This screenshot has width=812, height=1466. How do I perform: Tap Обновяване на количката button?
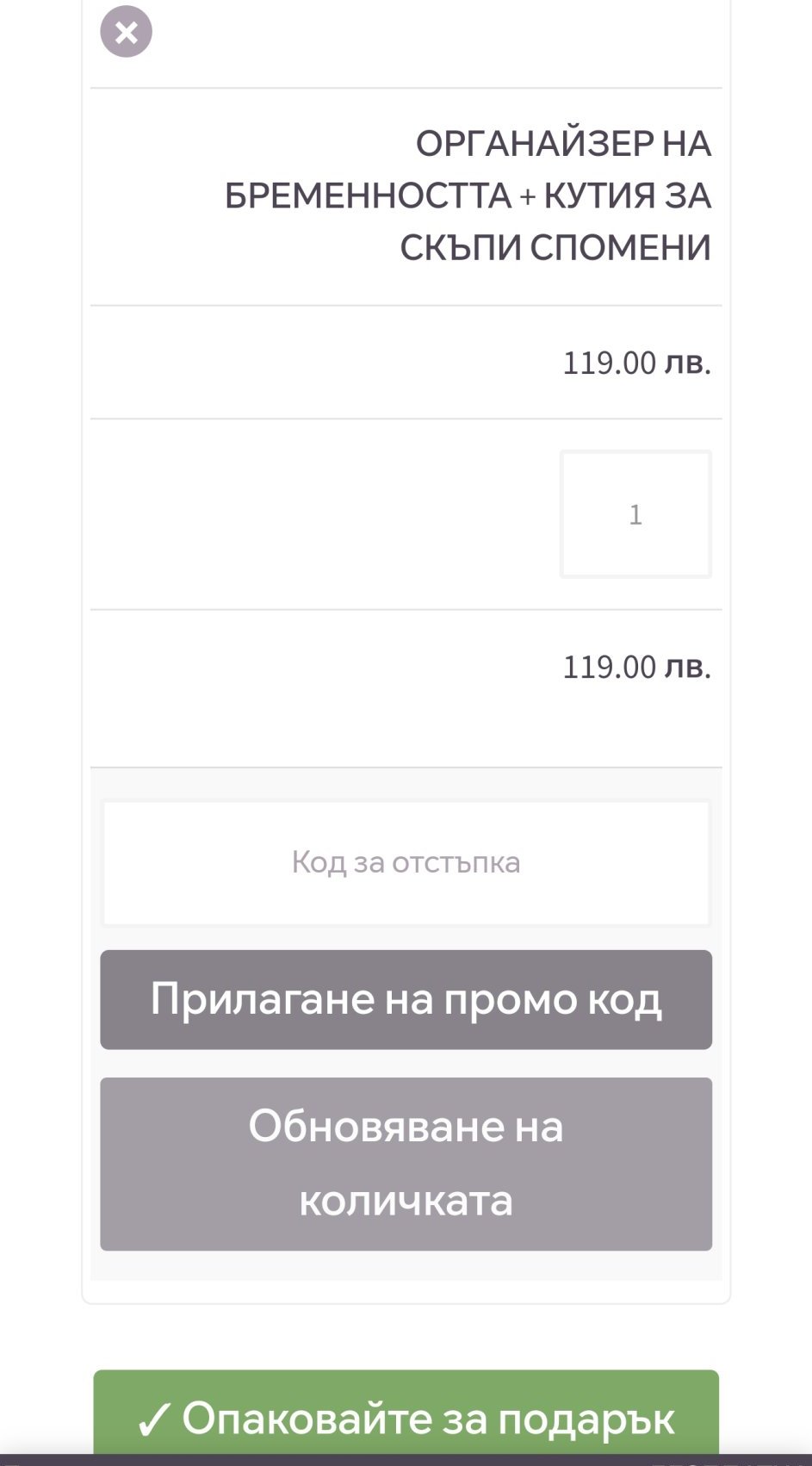[406, 1164]
